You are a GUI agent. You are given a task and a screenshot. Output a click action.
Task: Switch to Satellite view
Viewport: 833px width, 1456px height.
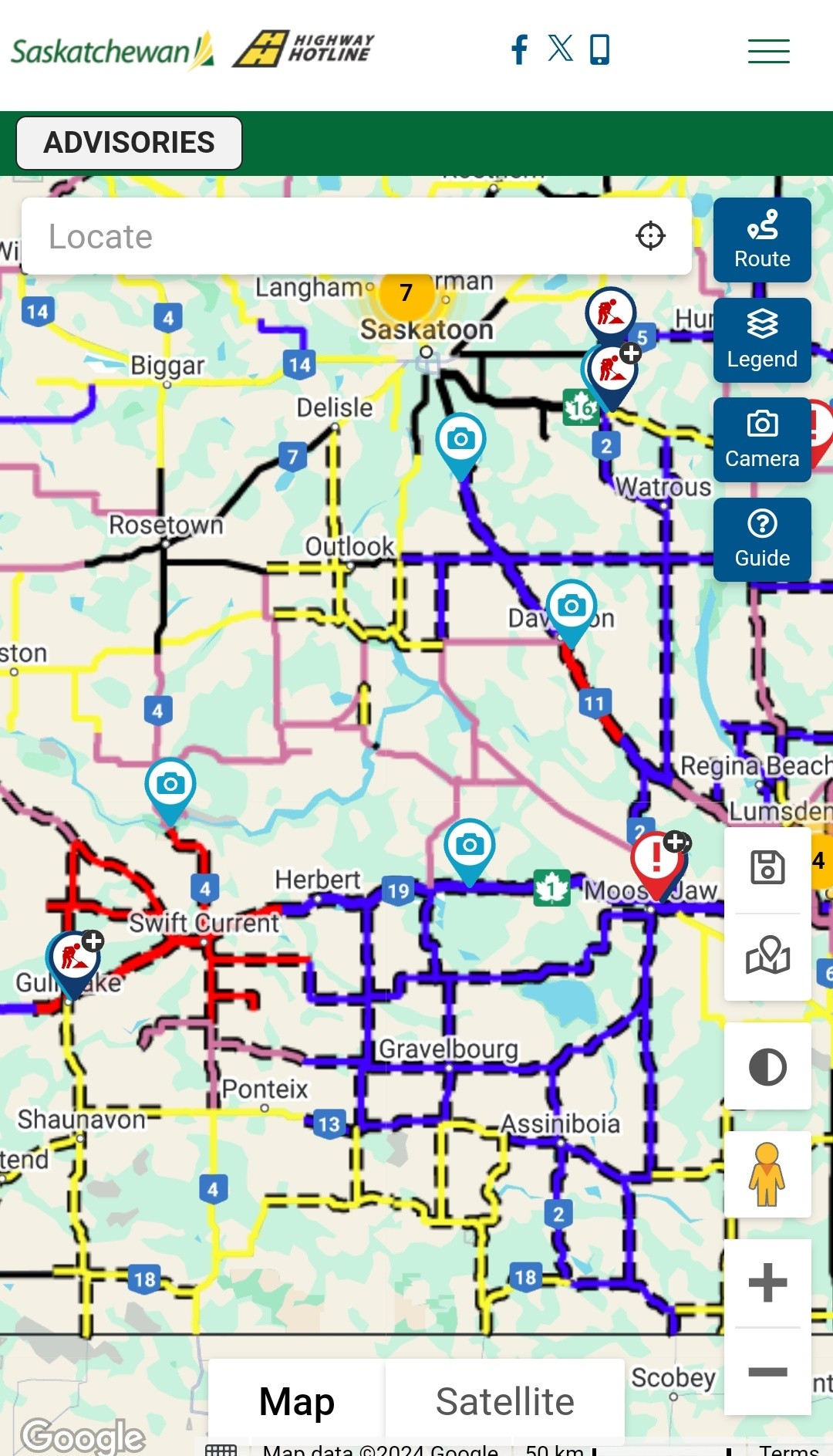504,1401
